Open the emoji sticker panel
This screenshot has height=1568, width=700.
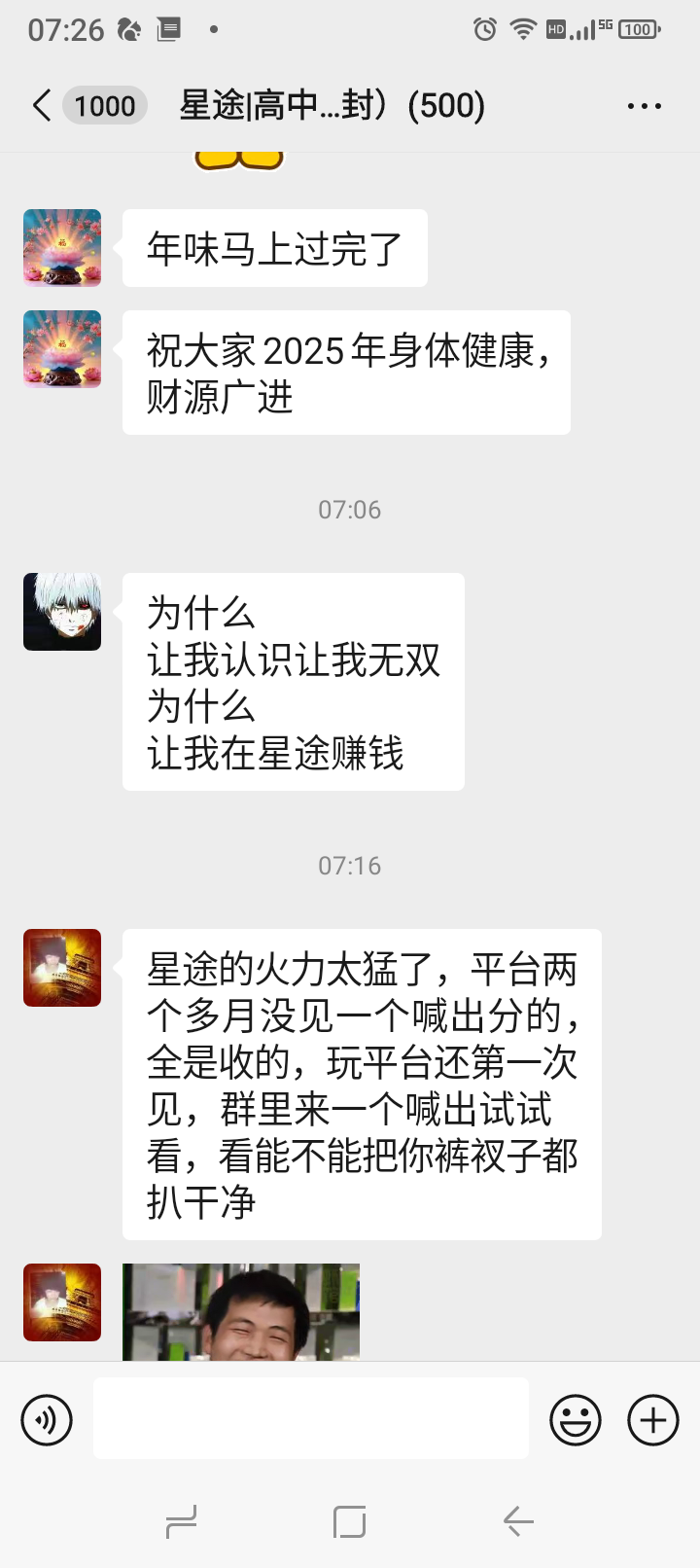pyautogui.click(x=576, y=1420)
